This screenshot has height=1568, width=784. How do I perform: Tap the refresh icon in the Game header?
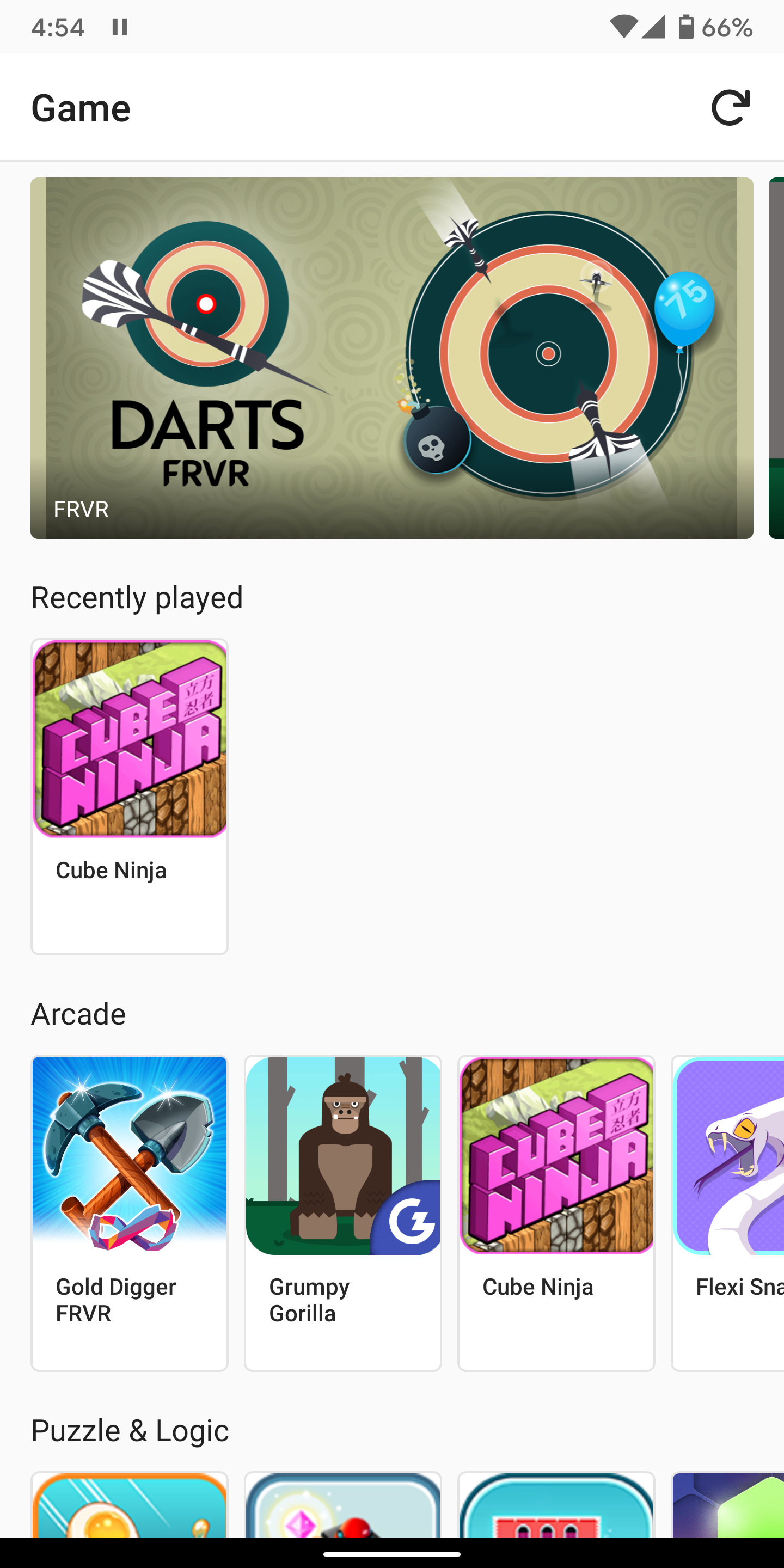[x=730, y=108]
